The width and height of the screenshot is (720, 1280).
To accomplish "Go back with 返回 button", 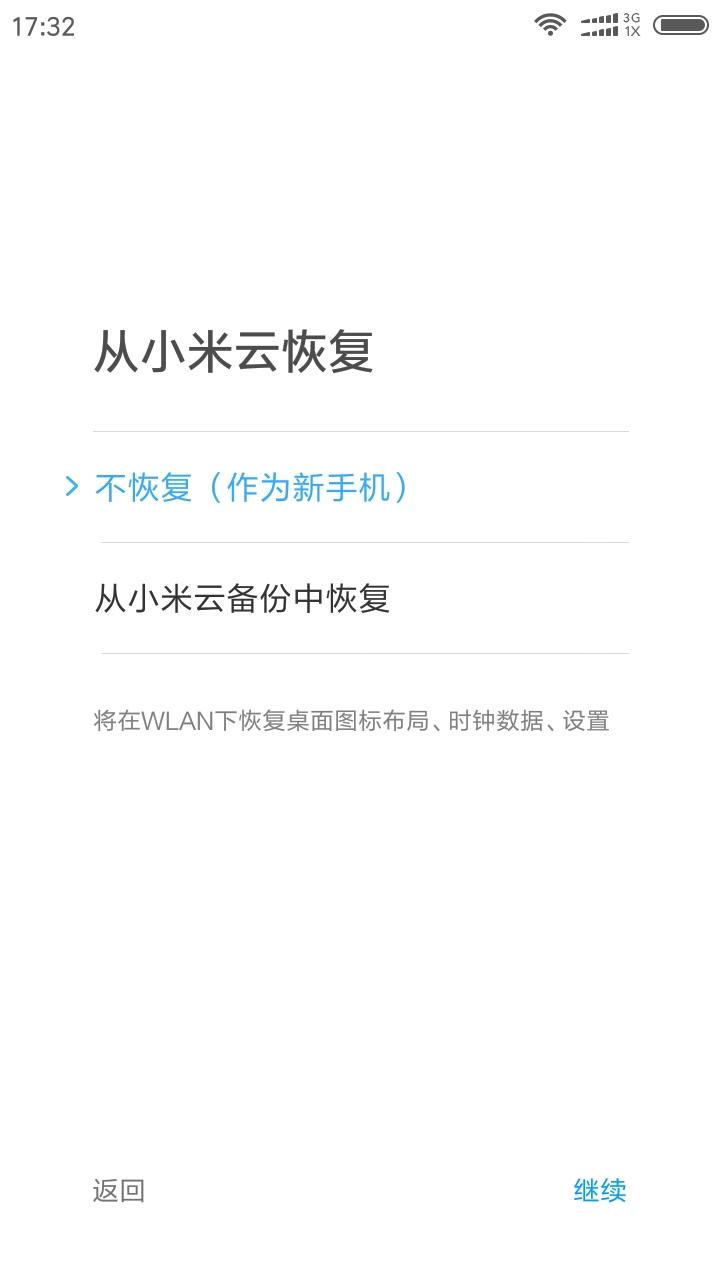I will pos(119,1191).
